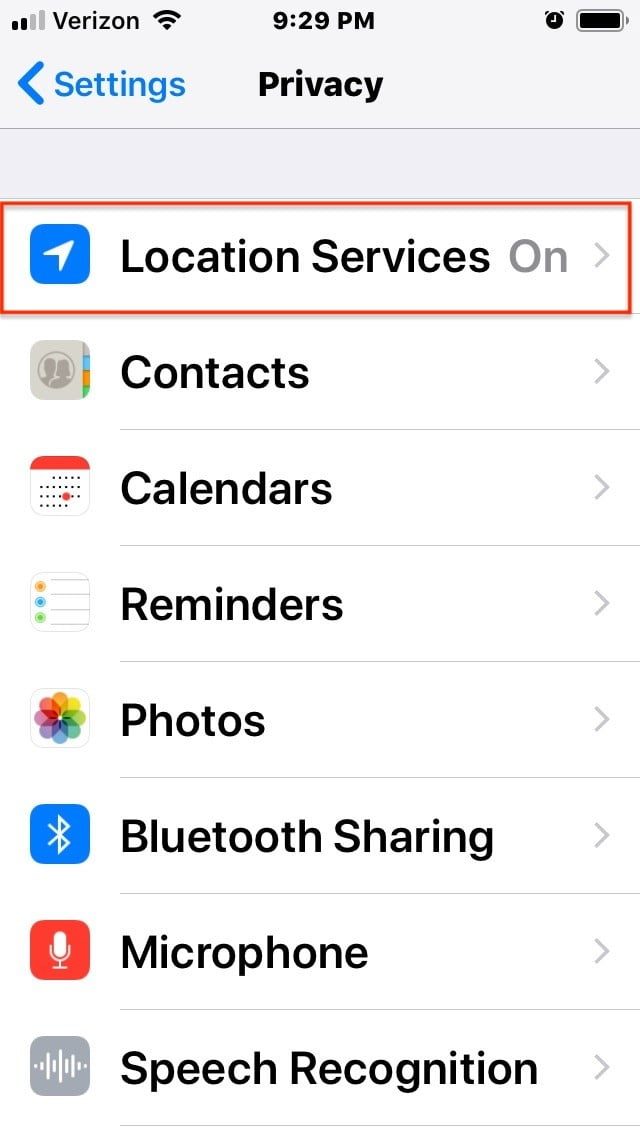This screenshot has height=1136, width=640.
Task: Open Photos privacy settings
Action: (320, 721)
